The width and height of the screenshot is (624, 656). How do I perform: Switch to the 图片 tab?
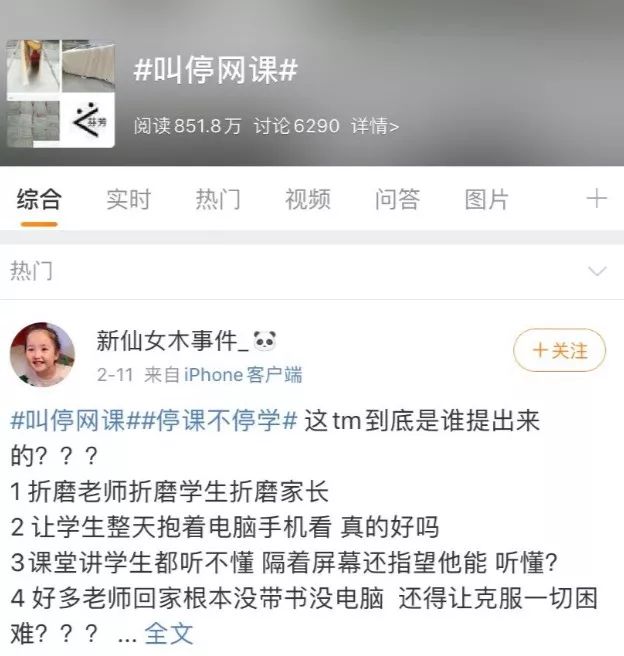[487, 199]
